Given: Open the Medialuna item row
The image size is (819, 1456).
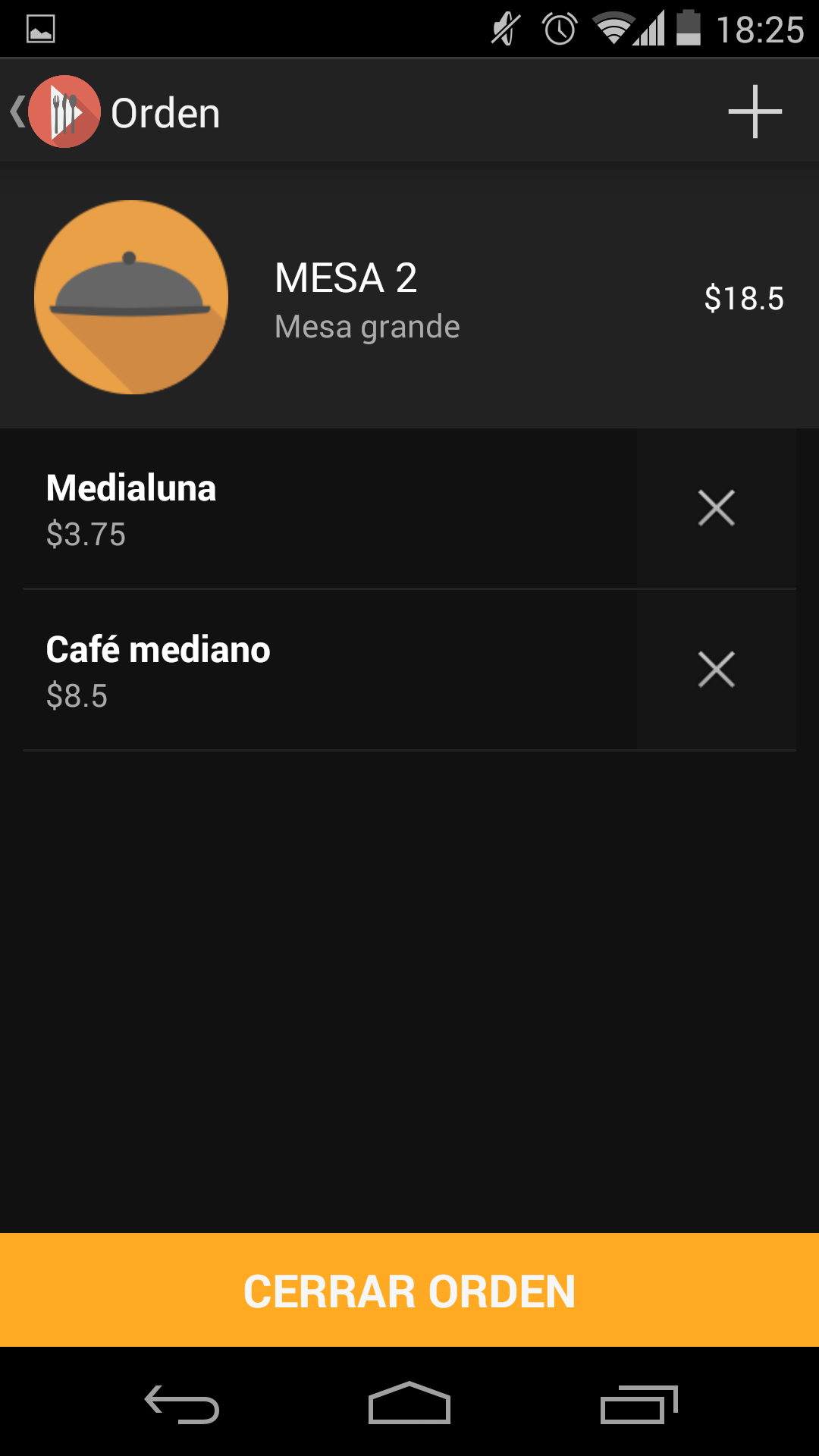Looking at the screenshot, I should [x=330, y=509].
